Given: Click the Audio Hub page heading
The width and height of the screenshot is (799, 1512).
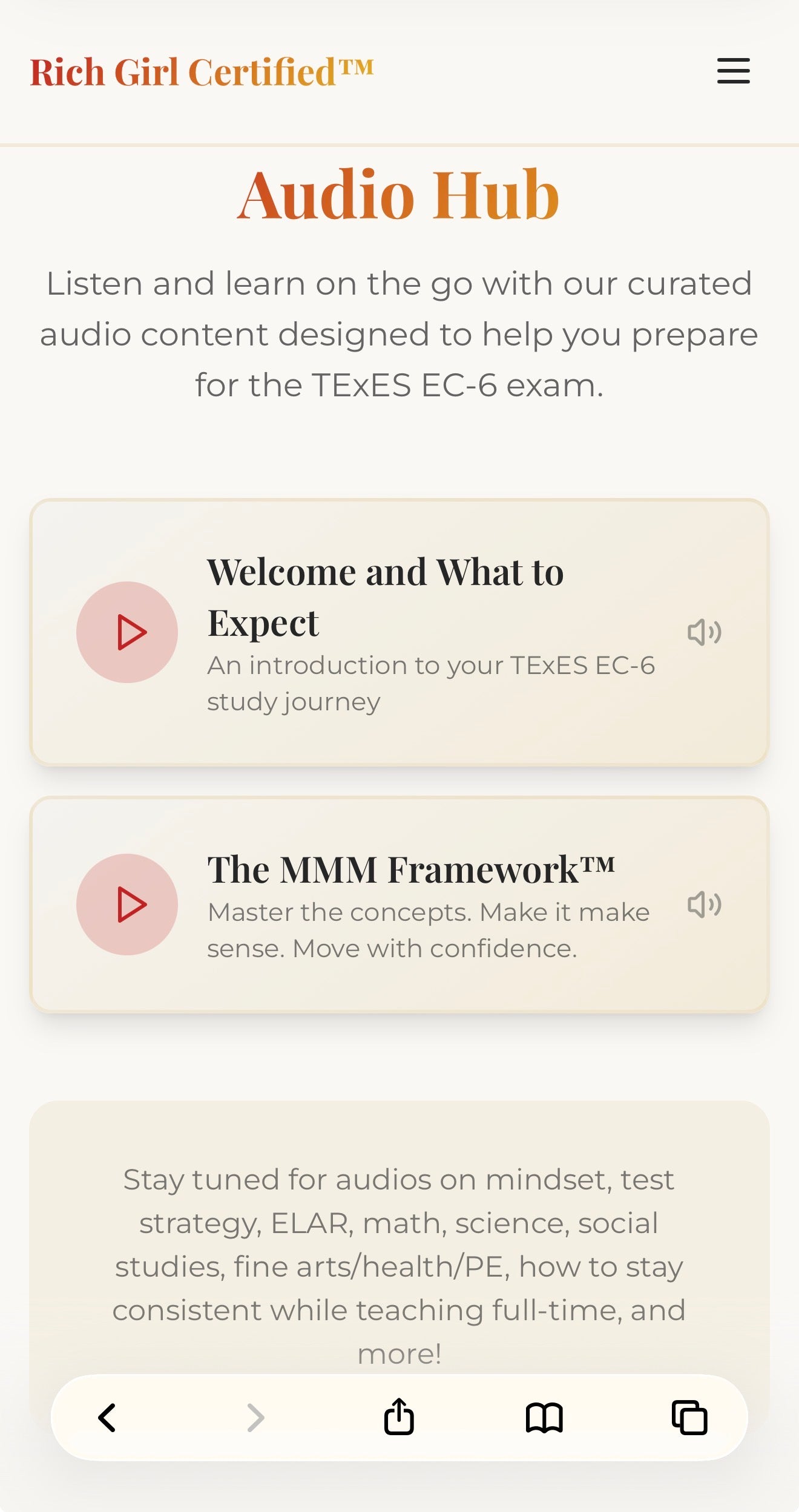Looking at the screenshot, I should click(x=399, y=196).
